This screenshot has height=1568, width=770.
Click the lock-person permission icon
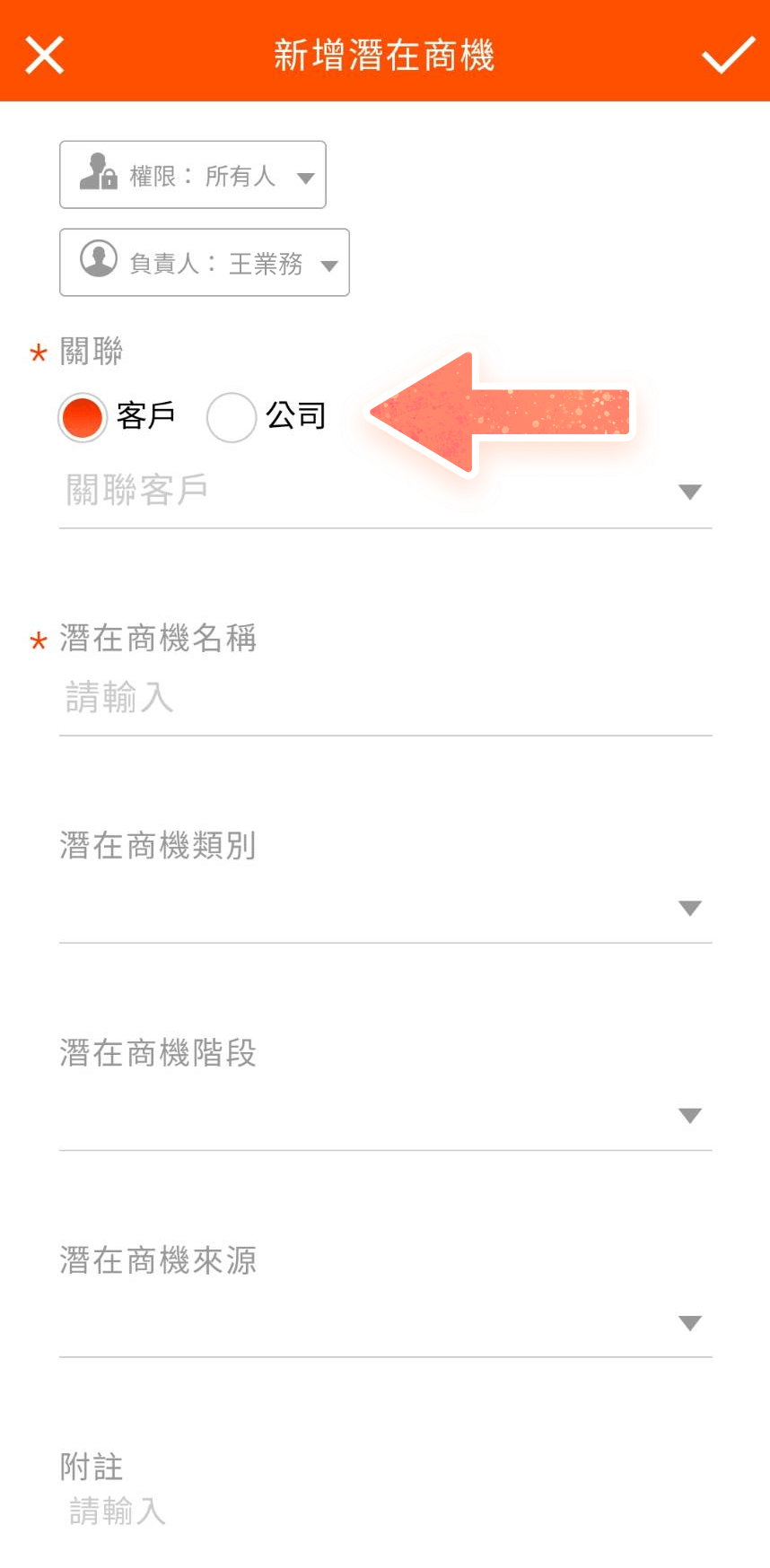coord(94,173)
